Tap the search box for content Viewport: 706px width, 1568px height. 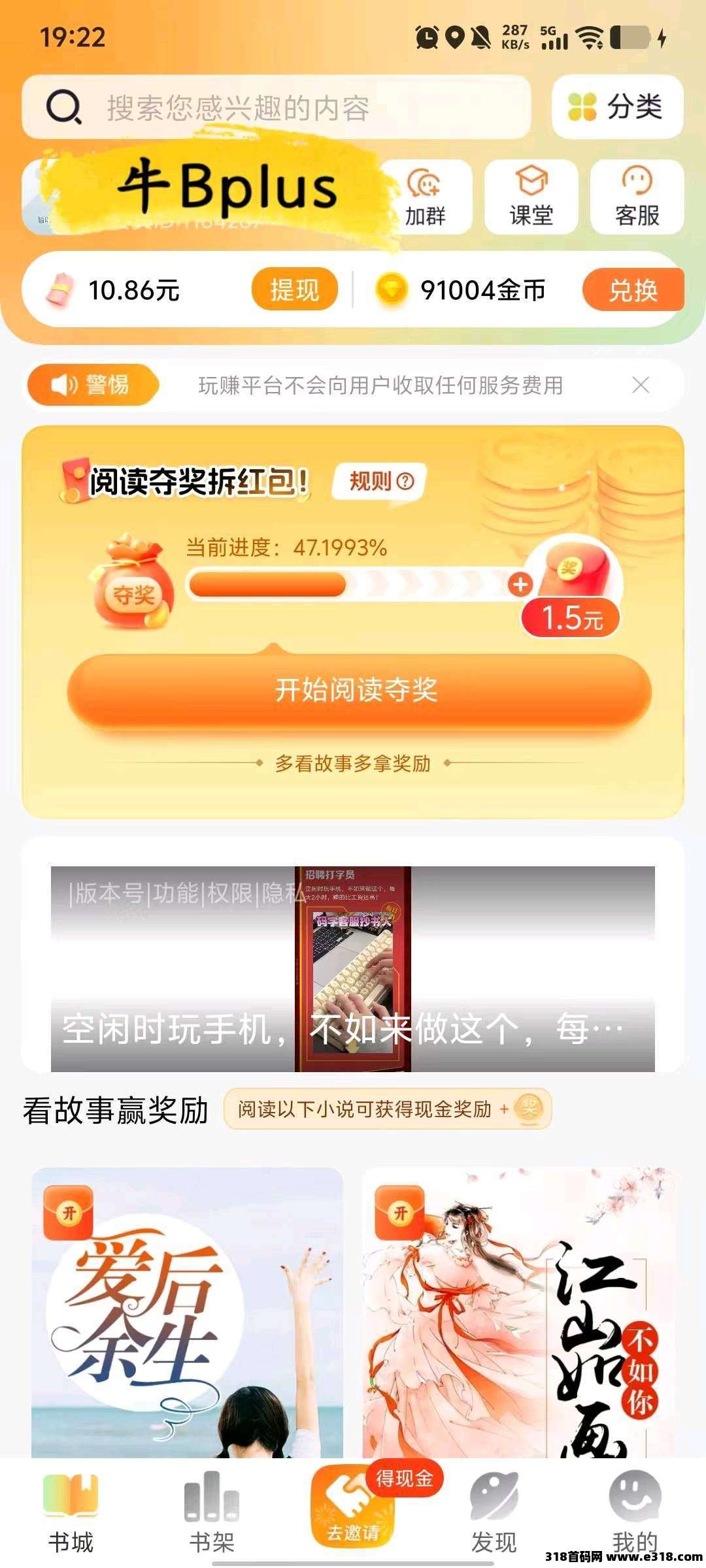(276, 107)
